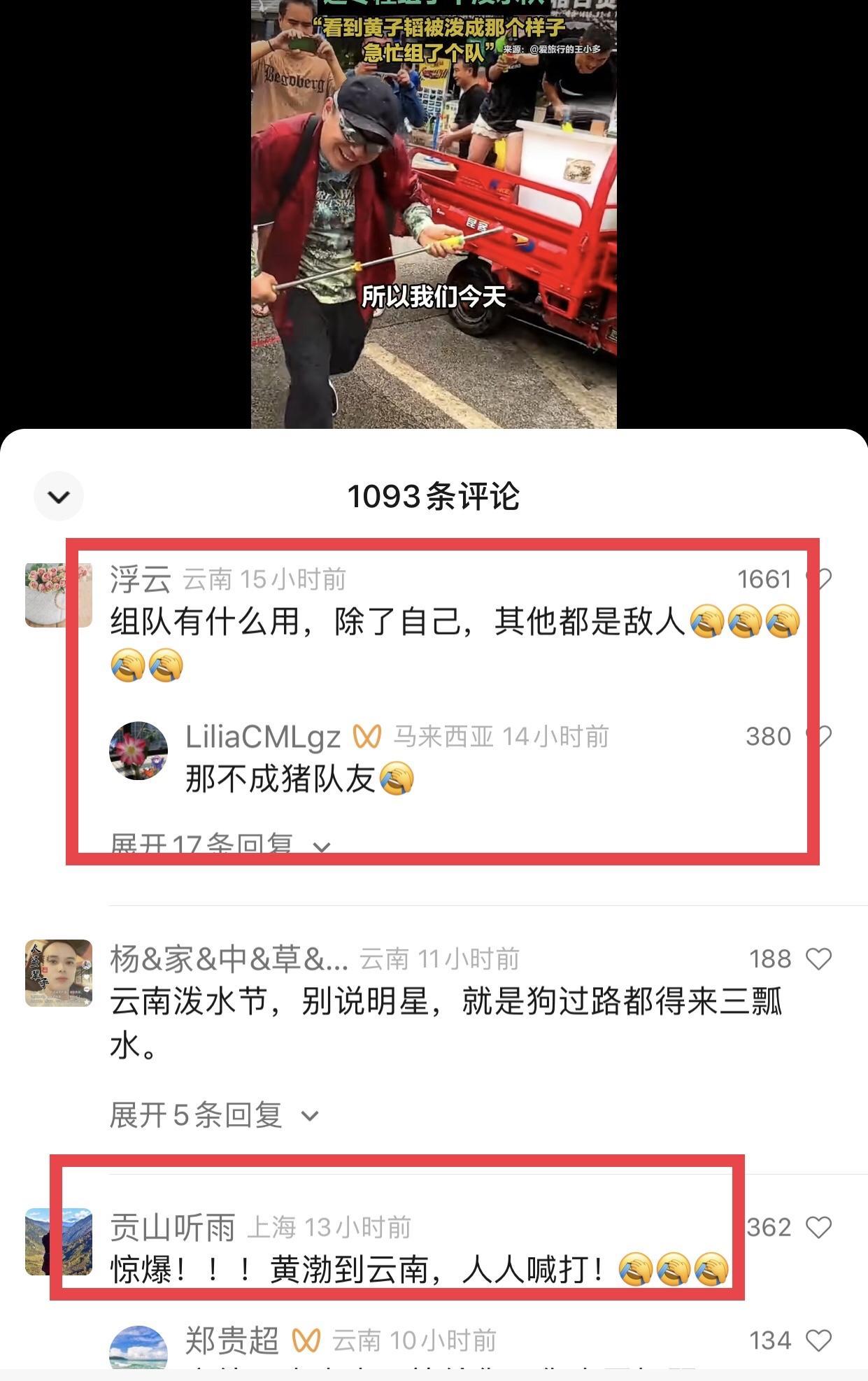Image resolution: width=868 pixels, height=1381 pixels.
Task: Return to the video above the comments
Action: (434, 210)
